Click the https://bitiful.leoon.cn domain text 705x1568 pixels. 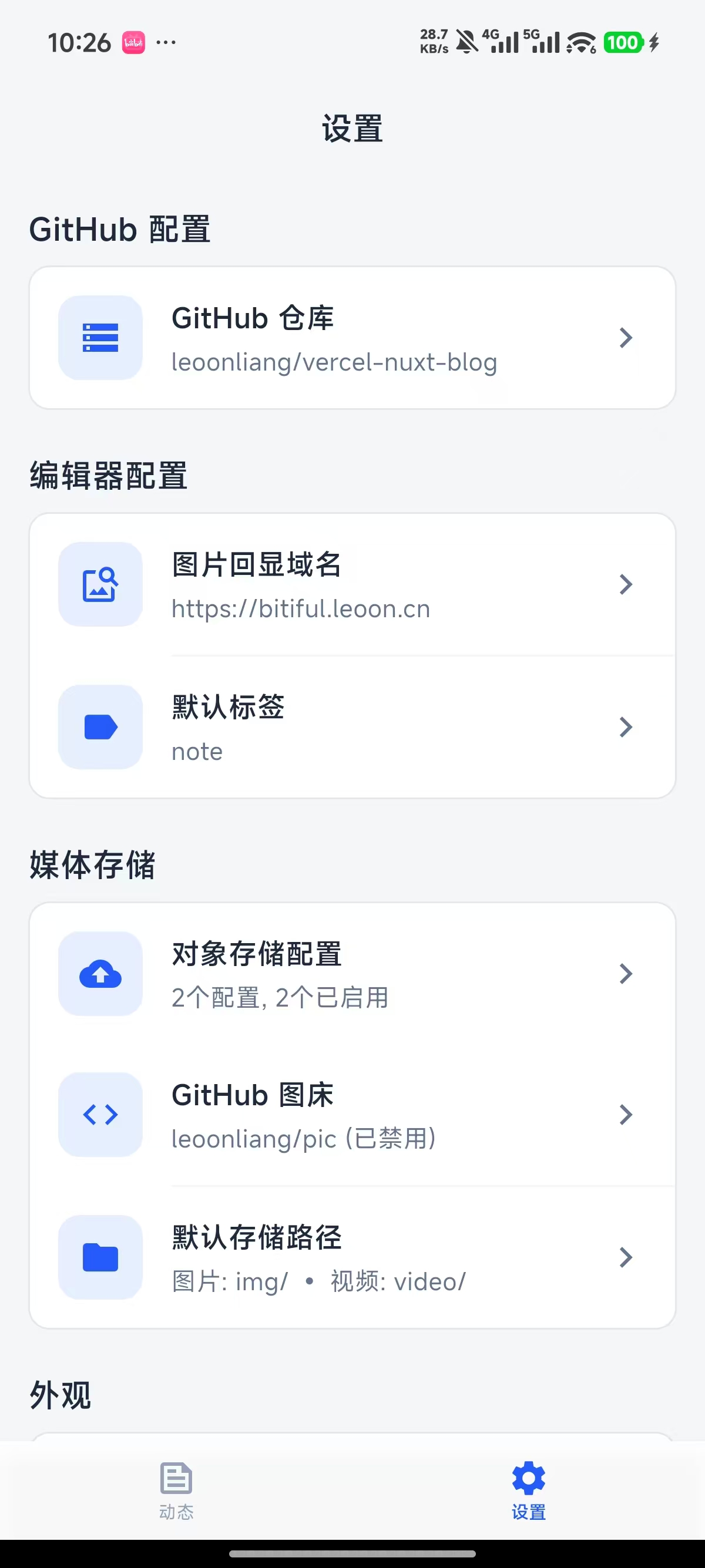[301, 608]
